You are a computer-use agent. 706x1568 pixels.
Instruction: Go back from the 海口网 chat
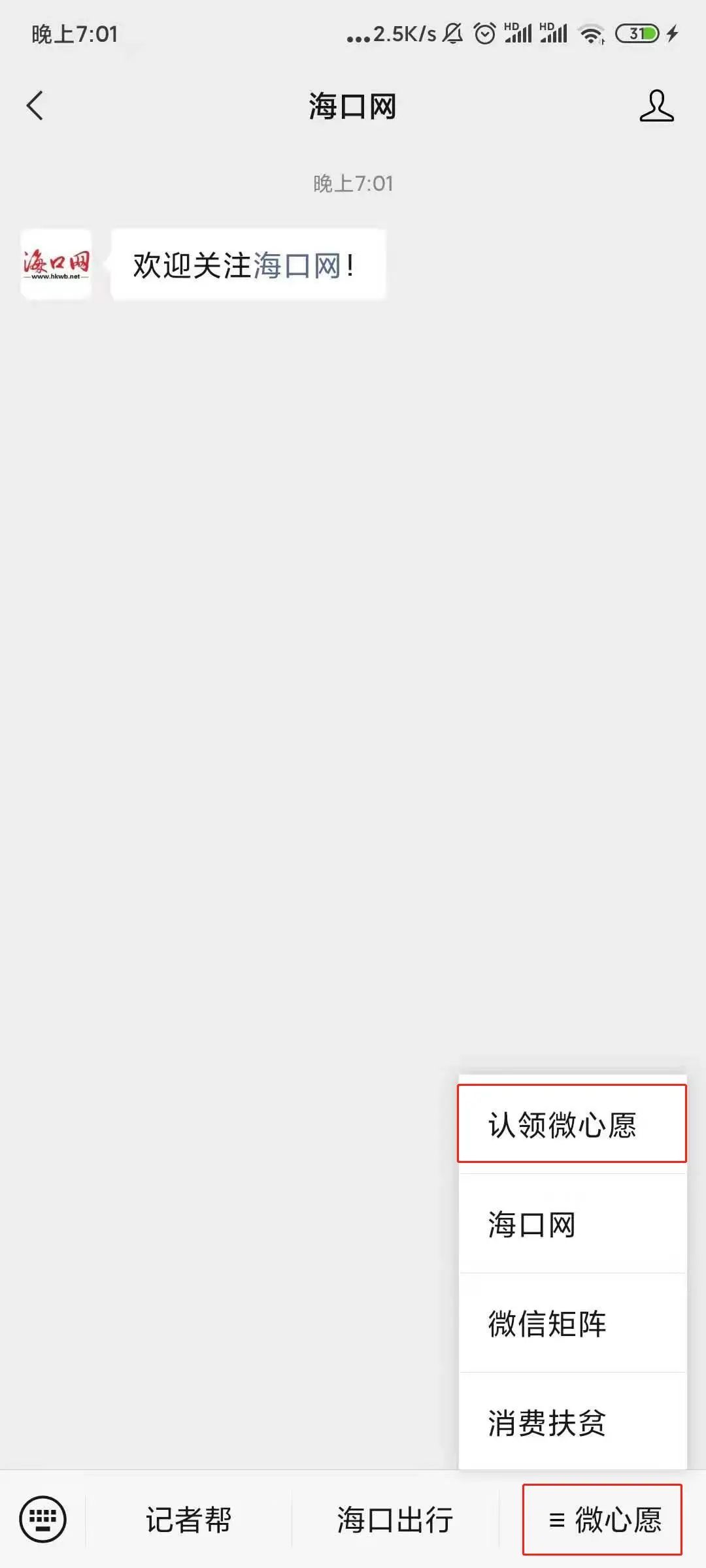pos(35,106)
